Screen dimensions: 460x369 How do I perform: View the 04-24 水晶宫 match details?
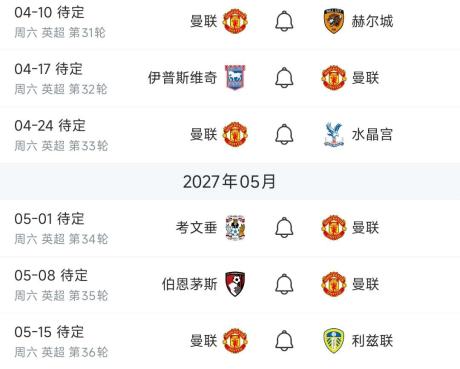click(230, 135)
